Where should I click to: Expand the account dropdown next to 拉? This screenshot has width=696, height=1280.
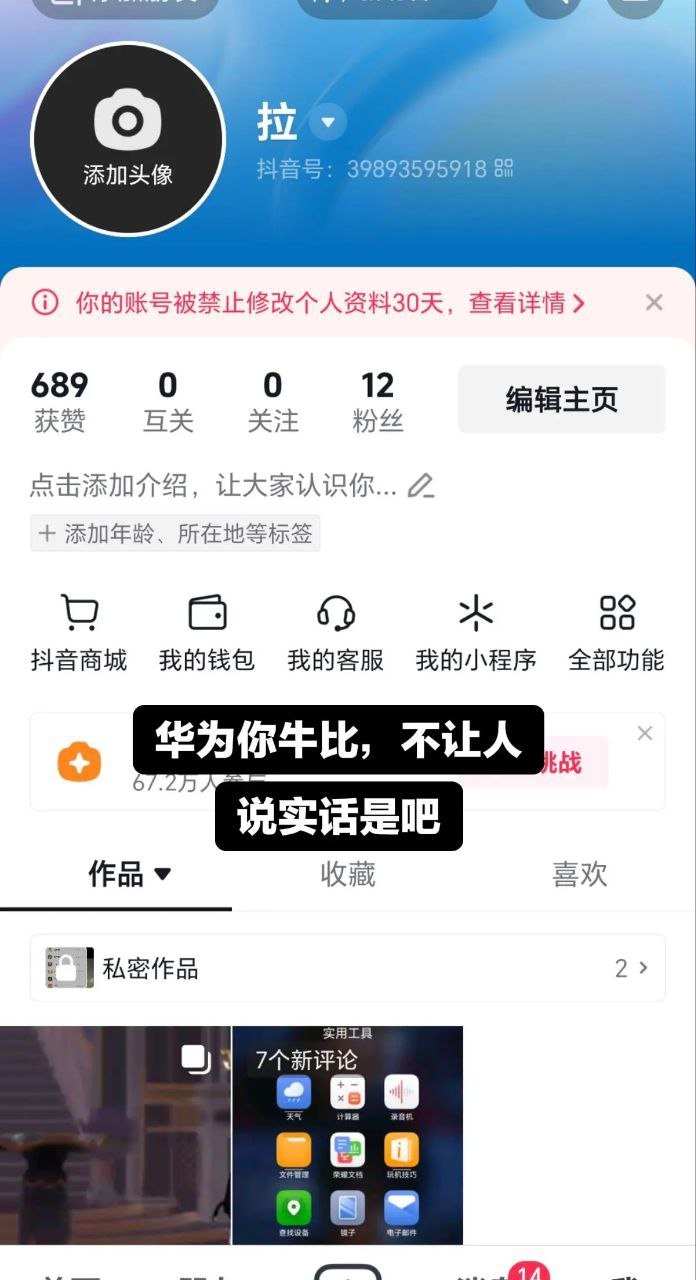click(x=327, y=124)
